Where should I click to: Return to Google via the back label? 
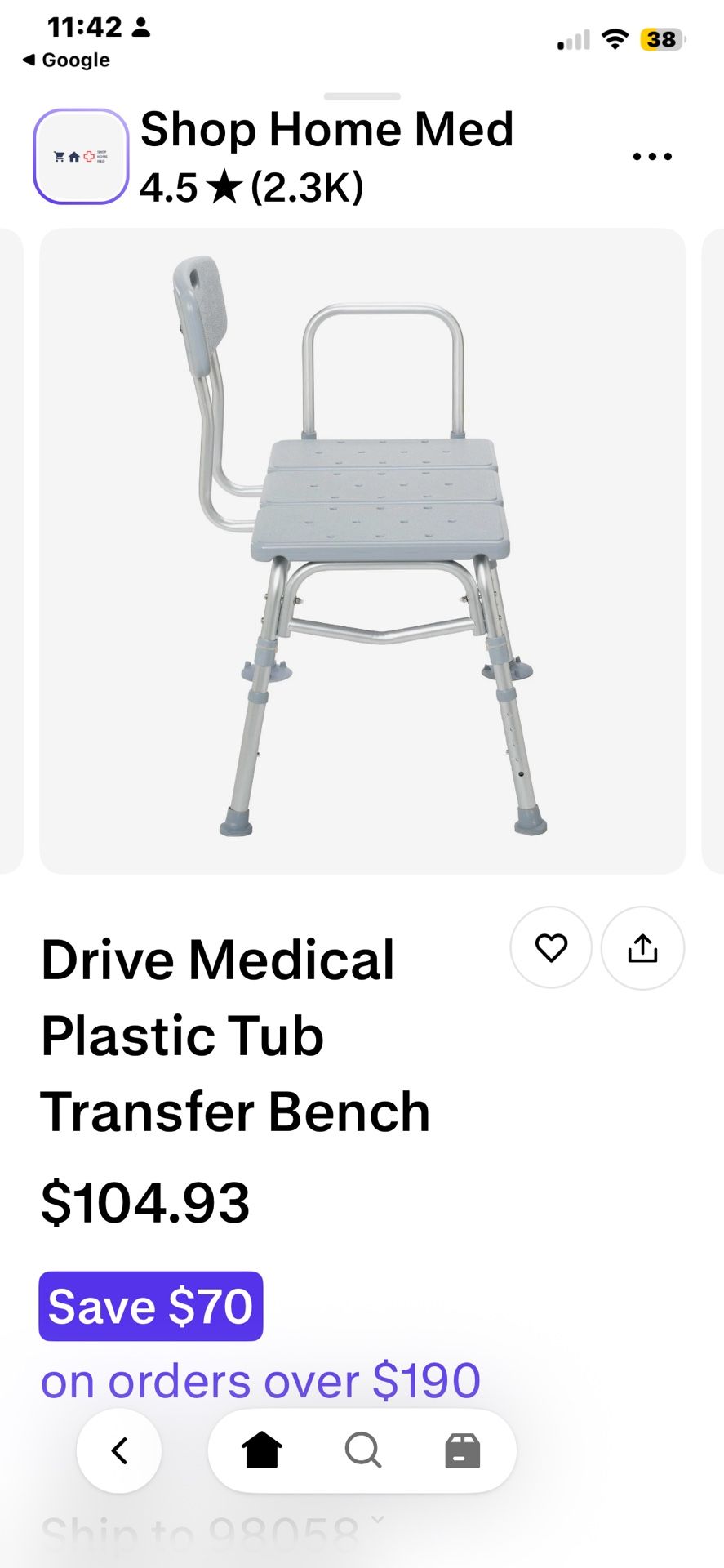64,60
